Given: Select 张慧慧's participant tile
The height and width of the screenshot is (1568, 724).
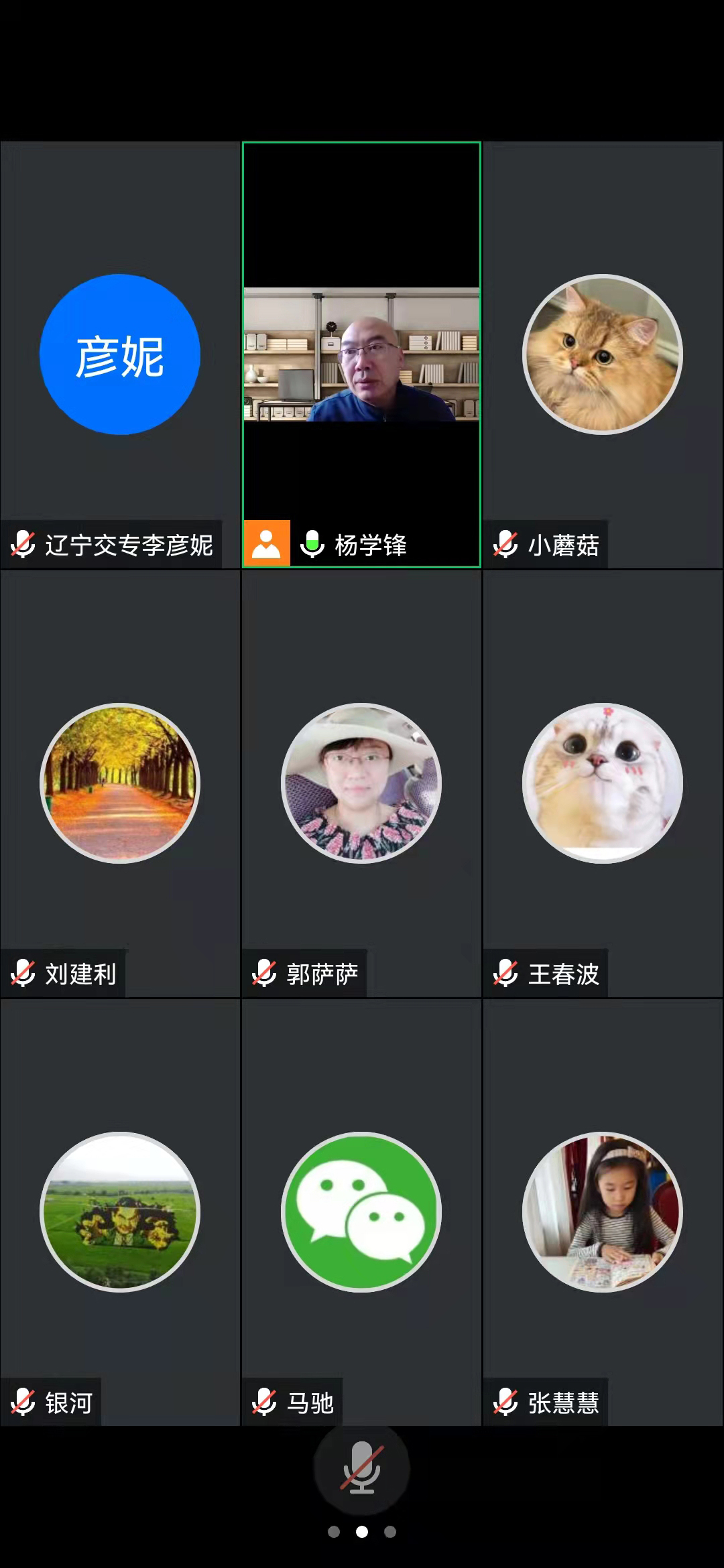Looking at the screenshot, I should click(x=603, y=1212).
